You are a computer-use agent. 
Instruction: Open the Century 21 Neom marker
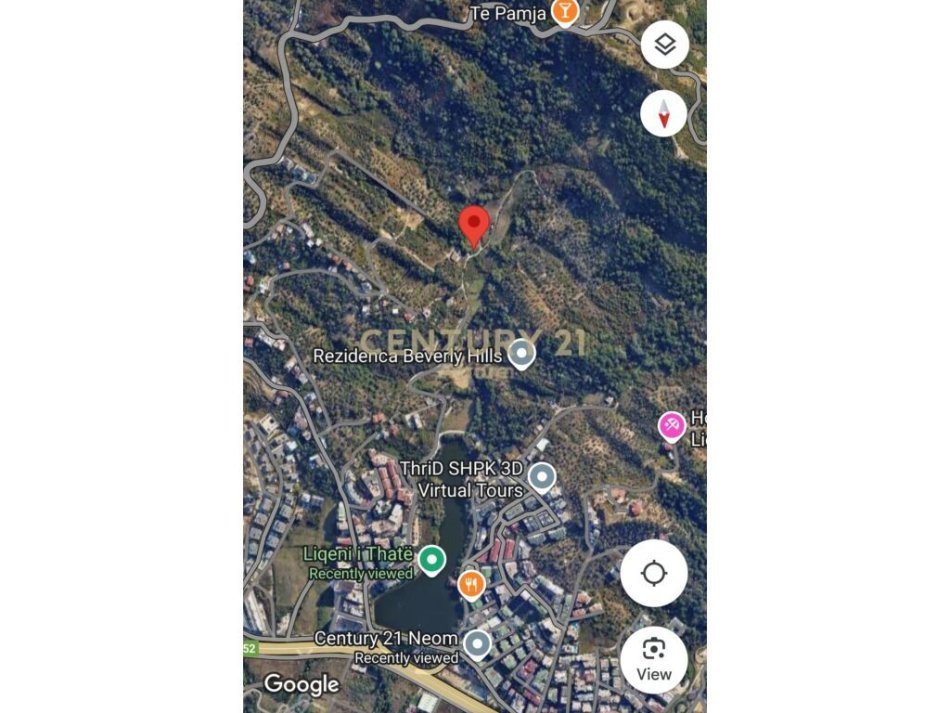(478, 643)
